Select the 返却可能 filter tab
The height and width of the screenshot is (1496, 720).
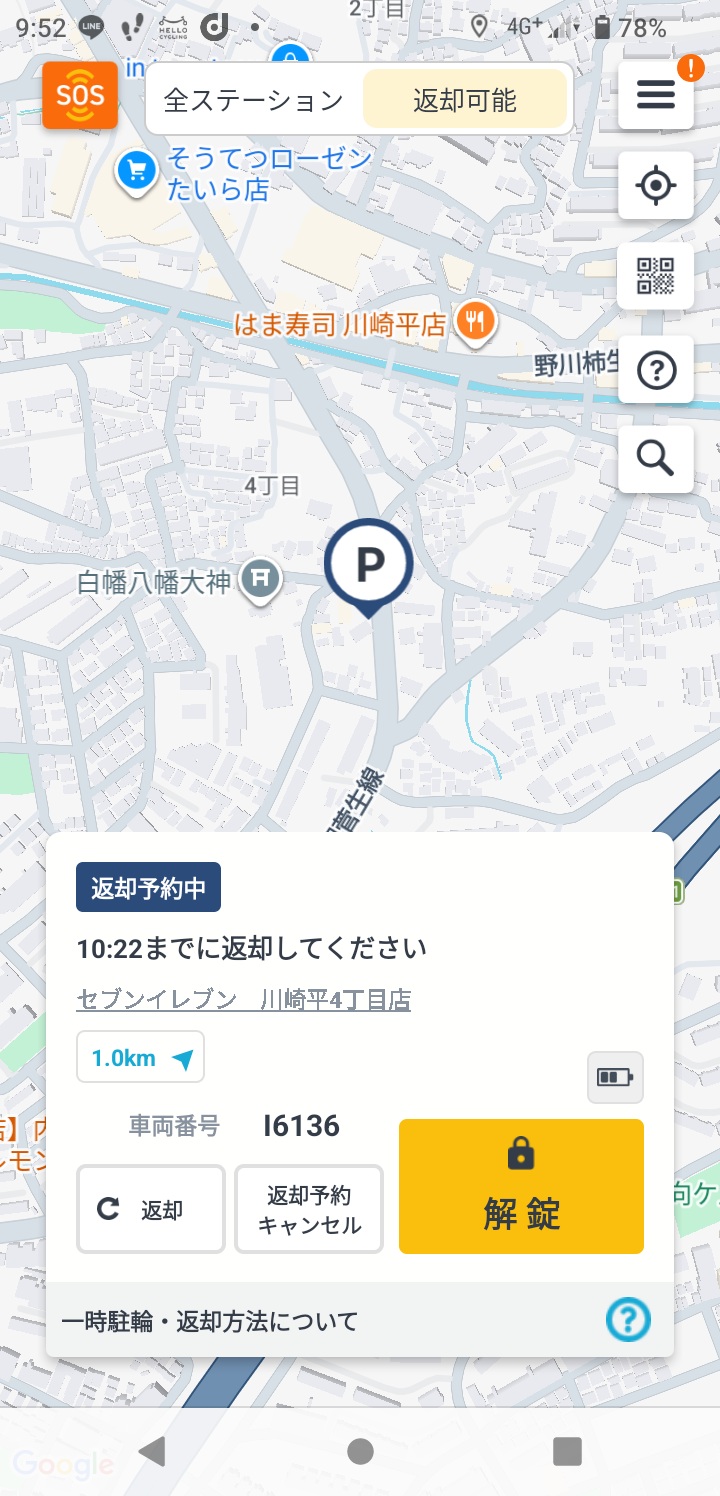click(464, 100)
